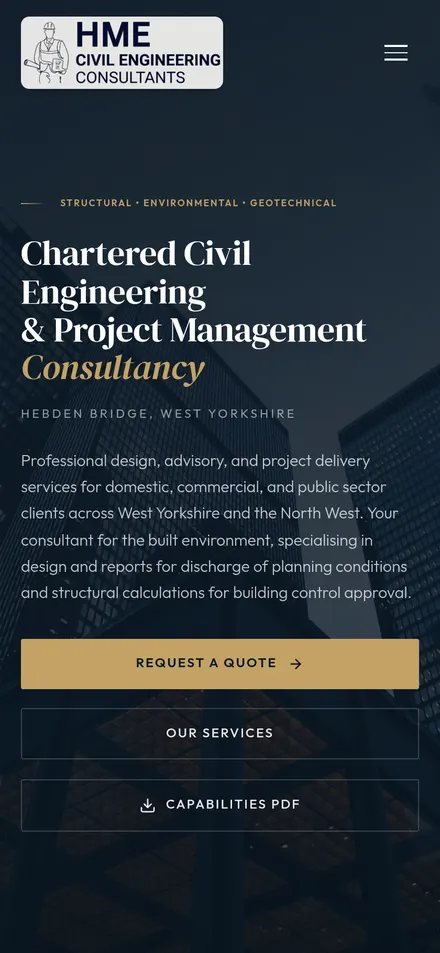Tap the Request a Quote button
440x953 pixels.
pyautogui.click(x=220, y=664)
